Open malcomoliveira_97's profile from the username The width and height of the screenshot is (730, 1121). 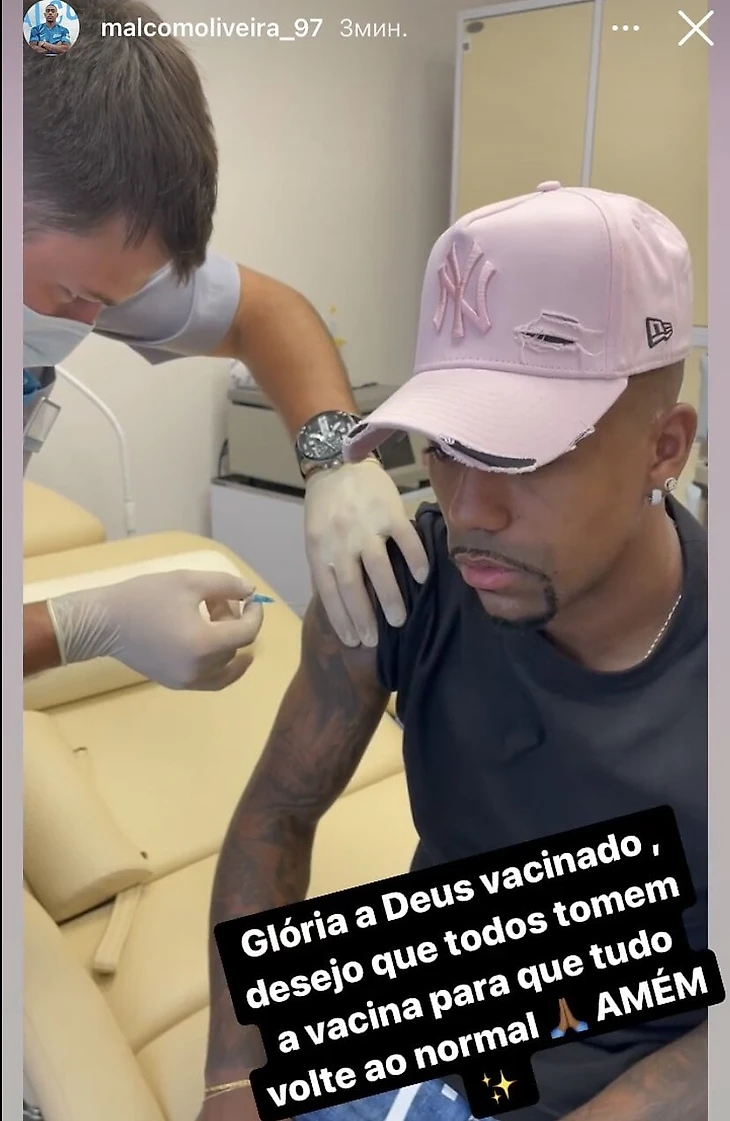coord(211,28)
